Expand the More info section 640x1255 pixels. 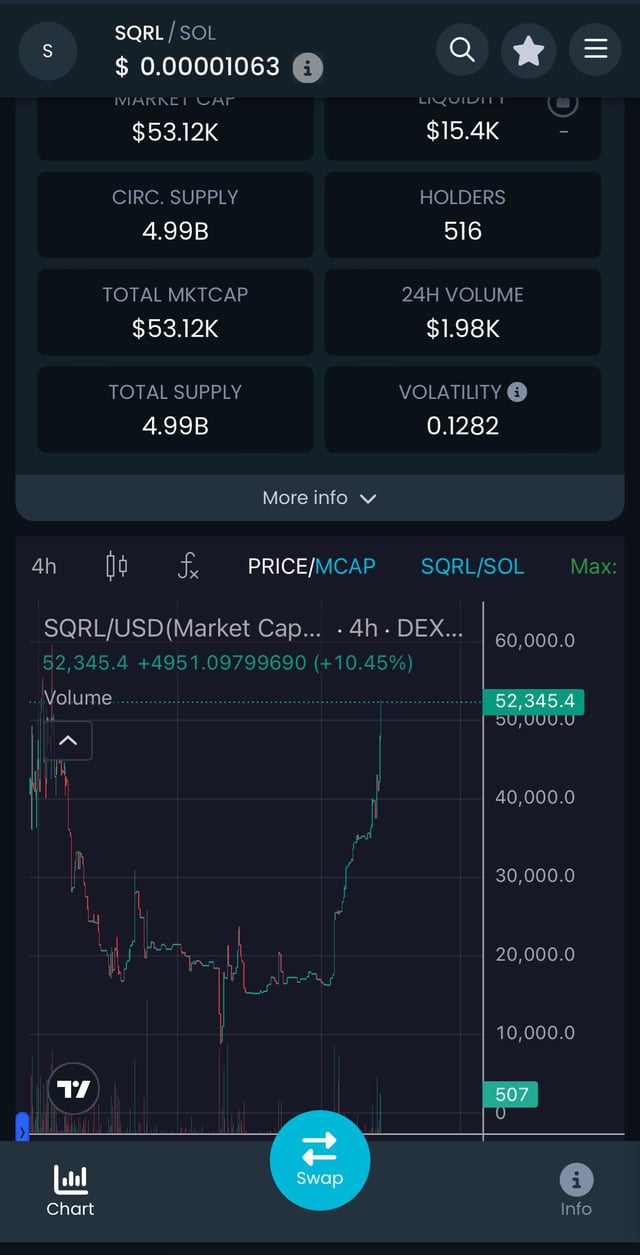319,498
